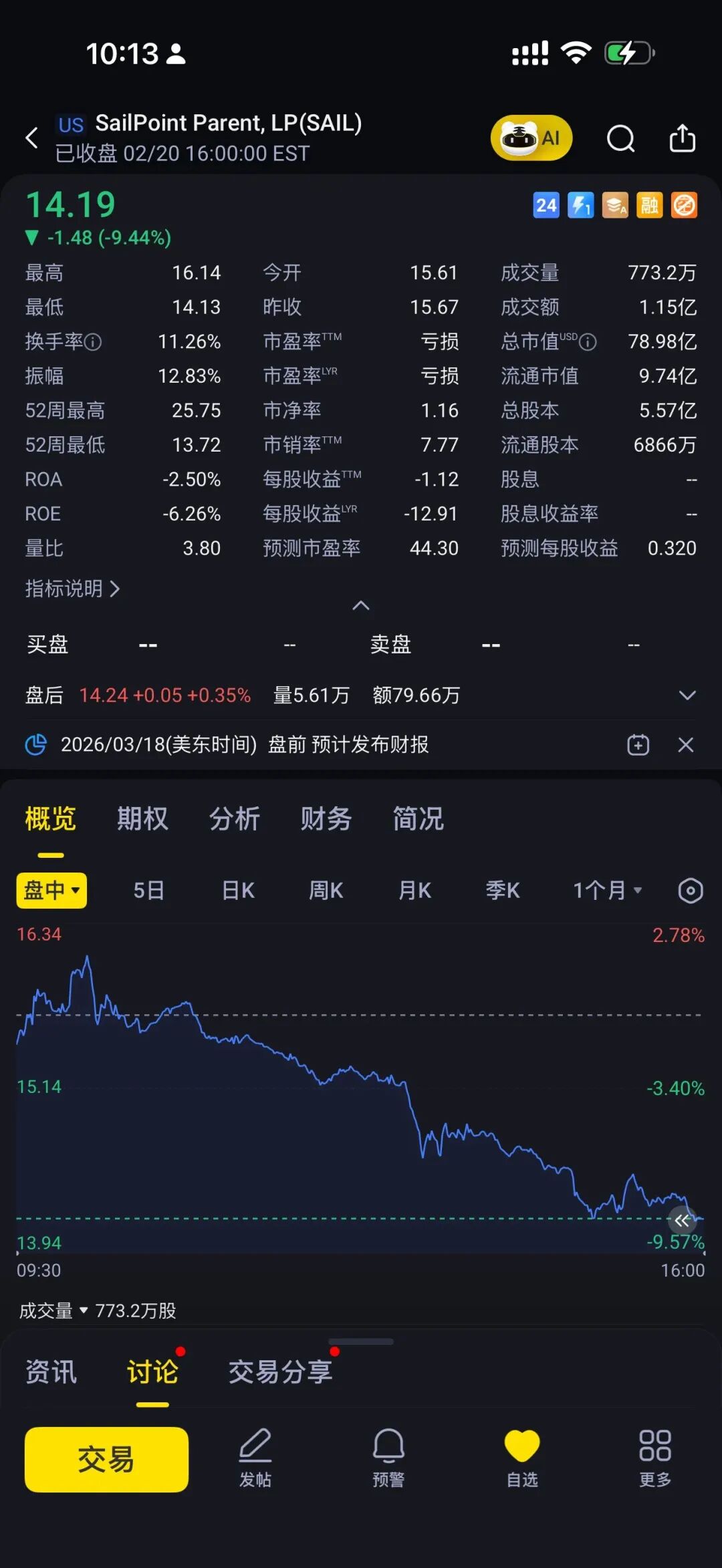This screenshot has height=1568, width=722.
Task: Select the 24-hour trading badge
Action: pyautogui.click(x=546, y=205)
